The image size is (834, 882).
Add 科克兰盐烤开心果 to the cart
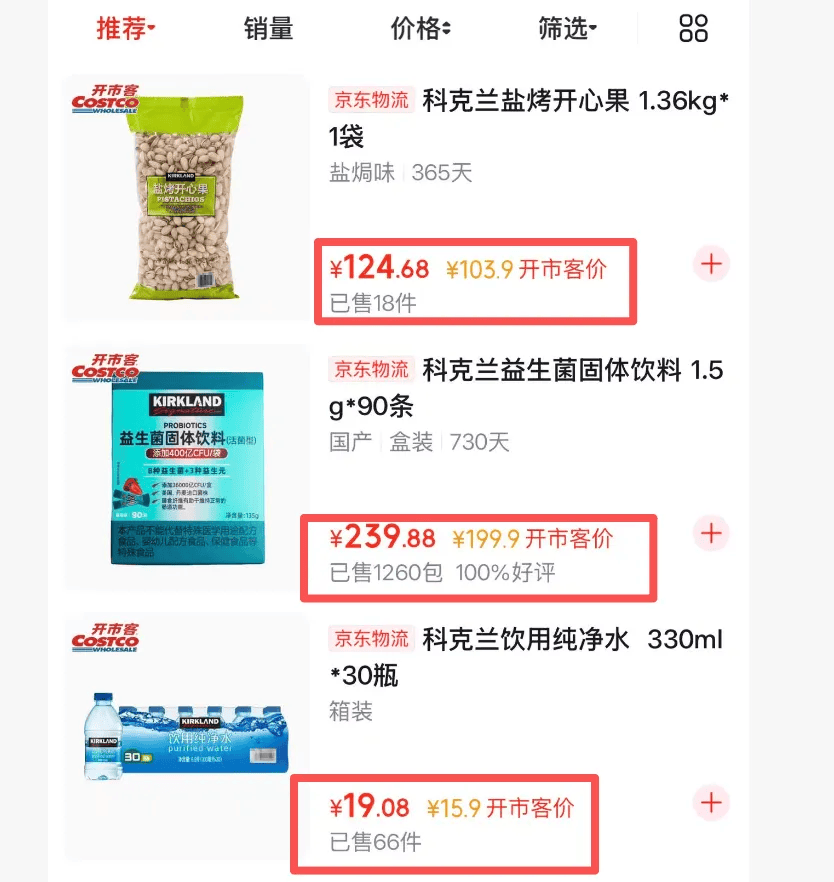click(711, 264)
